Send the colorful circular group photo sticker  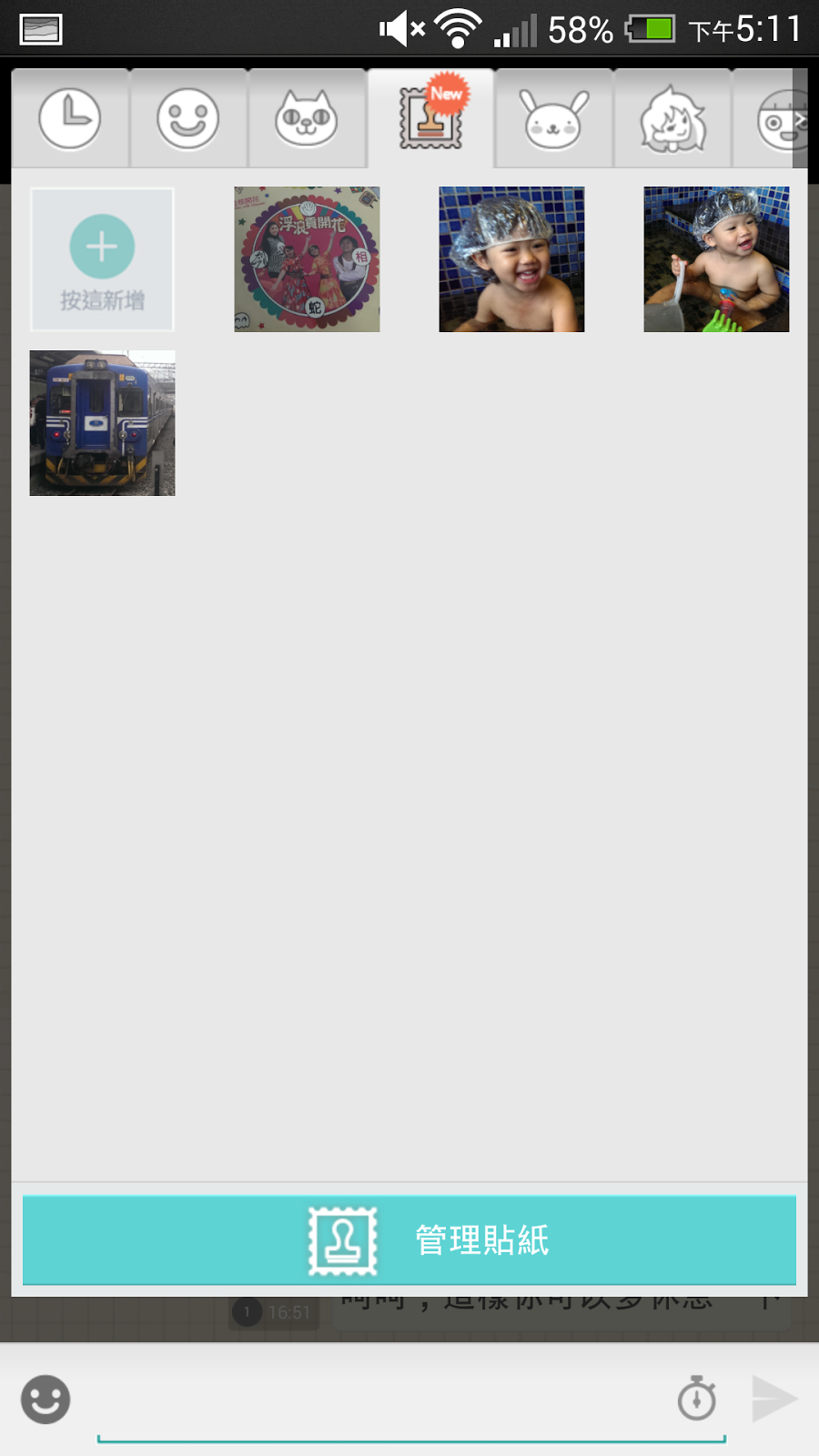coord(307,259)
